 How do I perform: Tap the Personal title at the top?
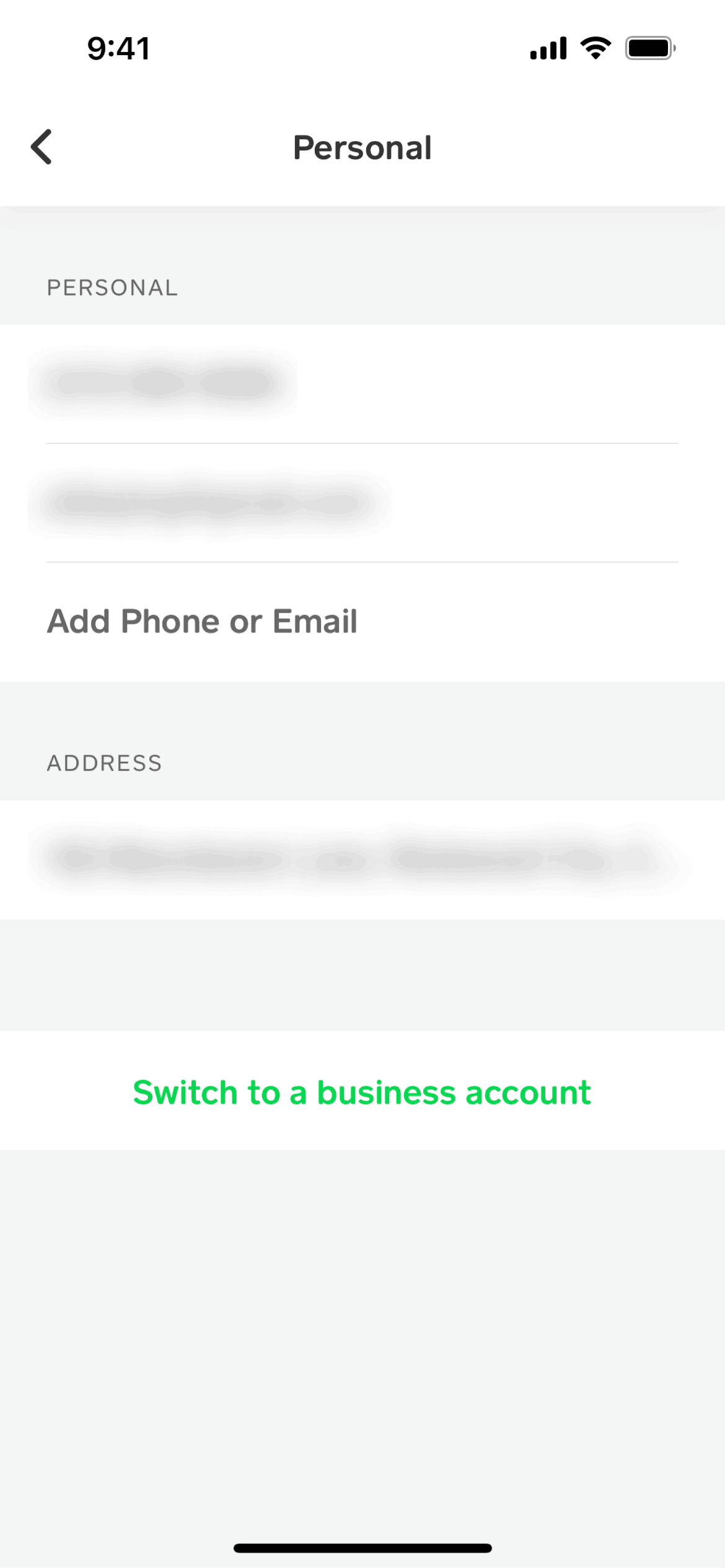(x=362, y=148)
